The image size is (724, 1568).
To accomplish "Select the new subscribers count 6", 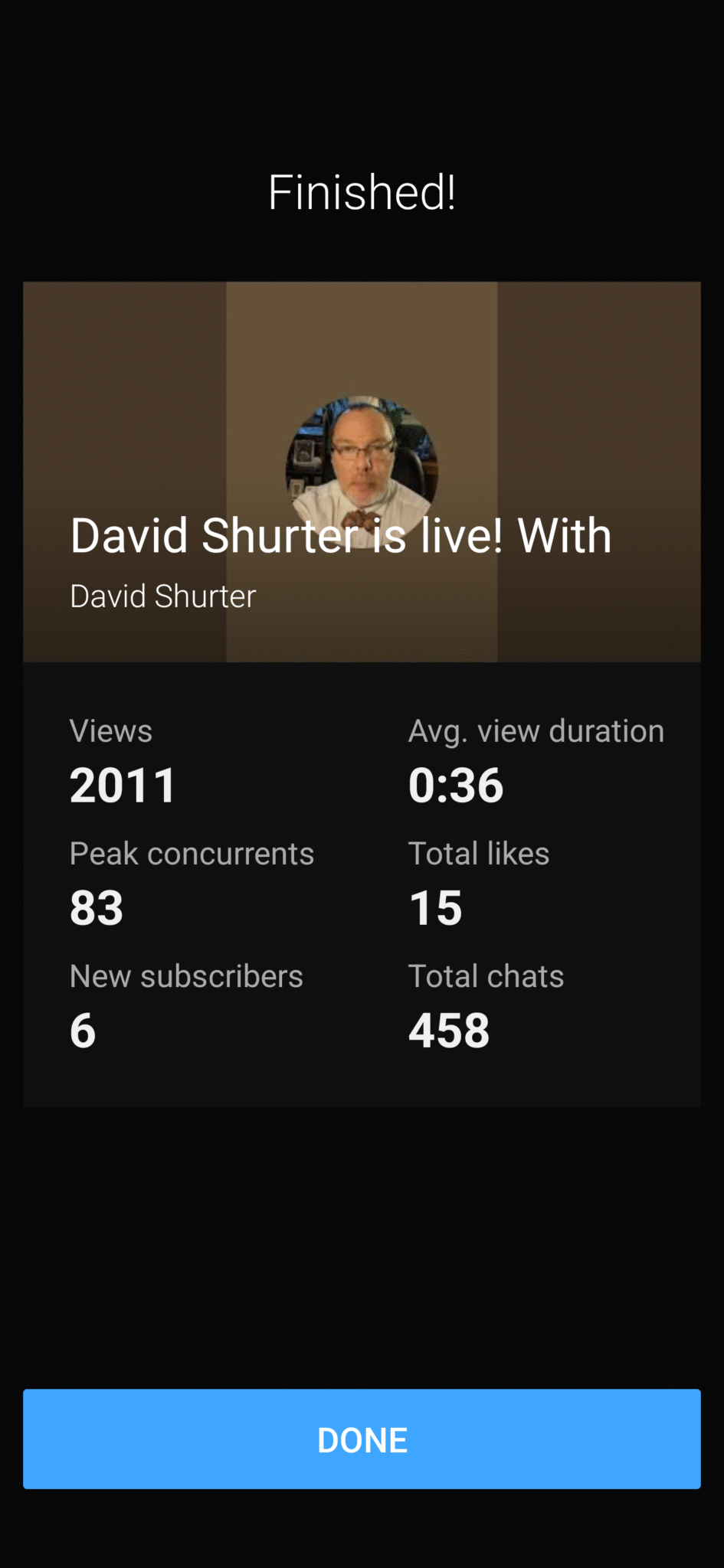I will pyautogui.click(x=82, y=1029).
